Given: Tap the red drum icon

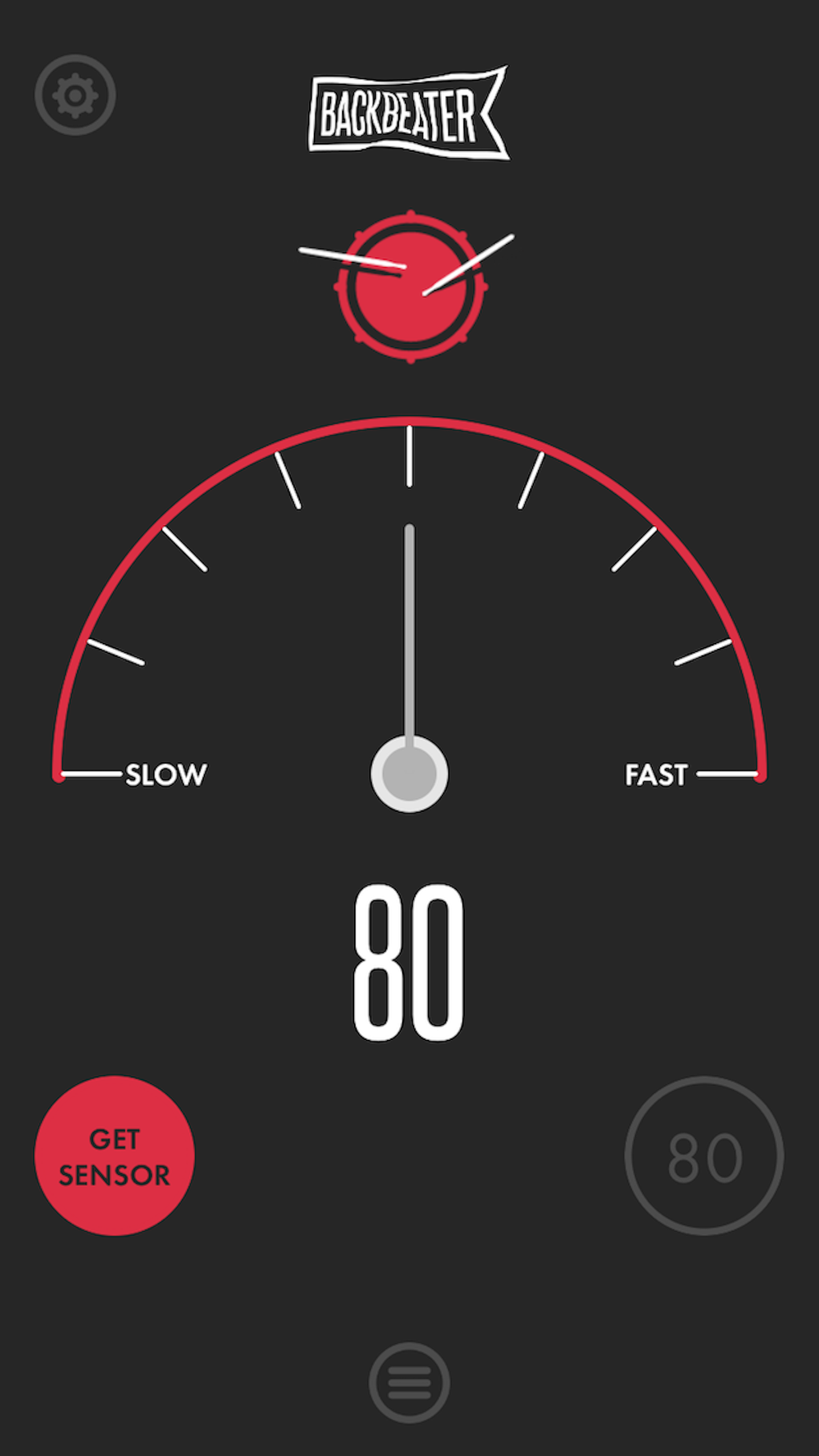Looking at the screenshot, I should pos(411,287).
